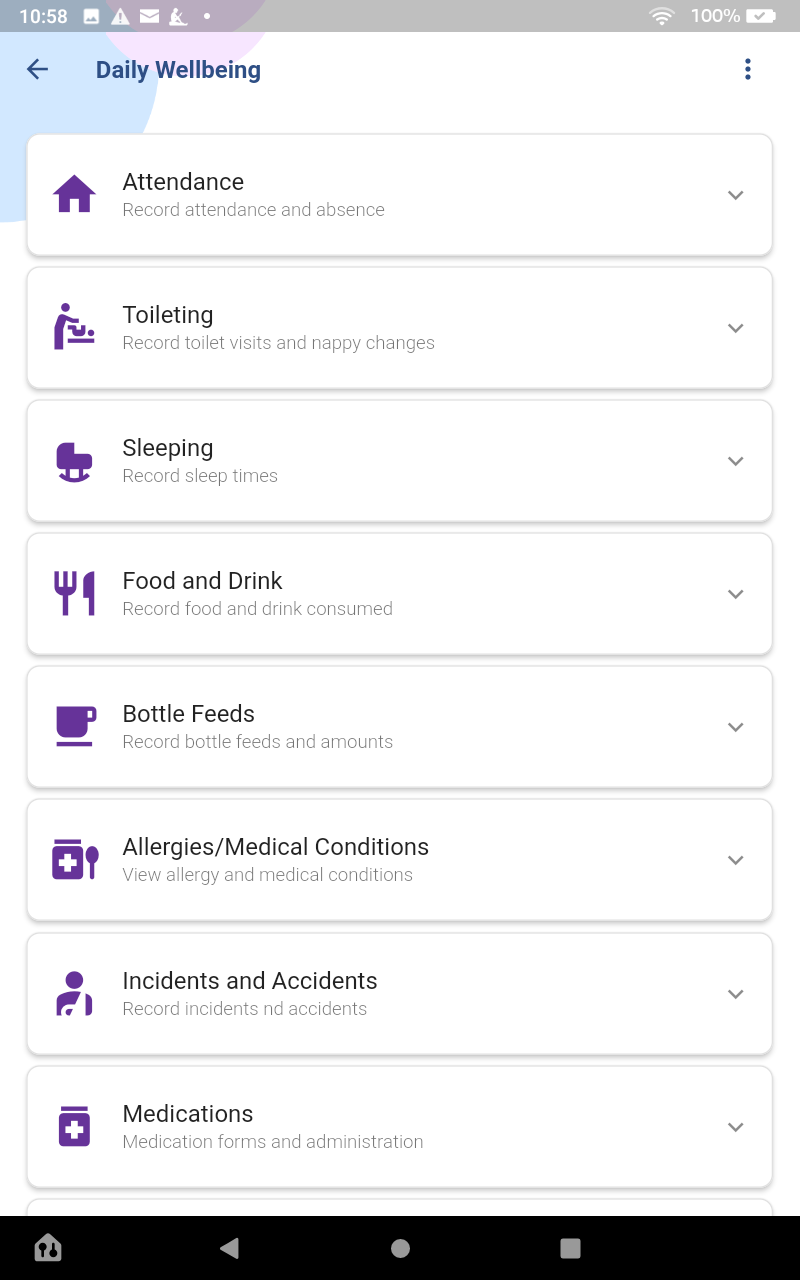The width and height of the screenshot is (800, 1280).
Task: Click the Daily Wellbeing title
Action: pyautogui.click(x=178, y=69)
